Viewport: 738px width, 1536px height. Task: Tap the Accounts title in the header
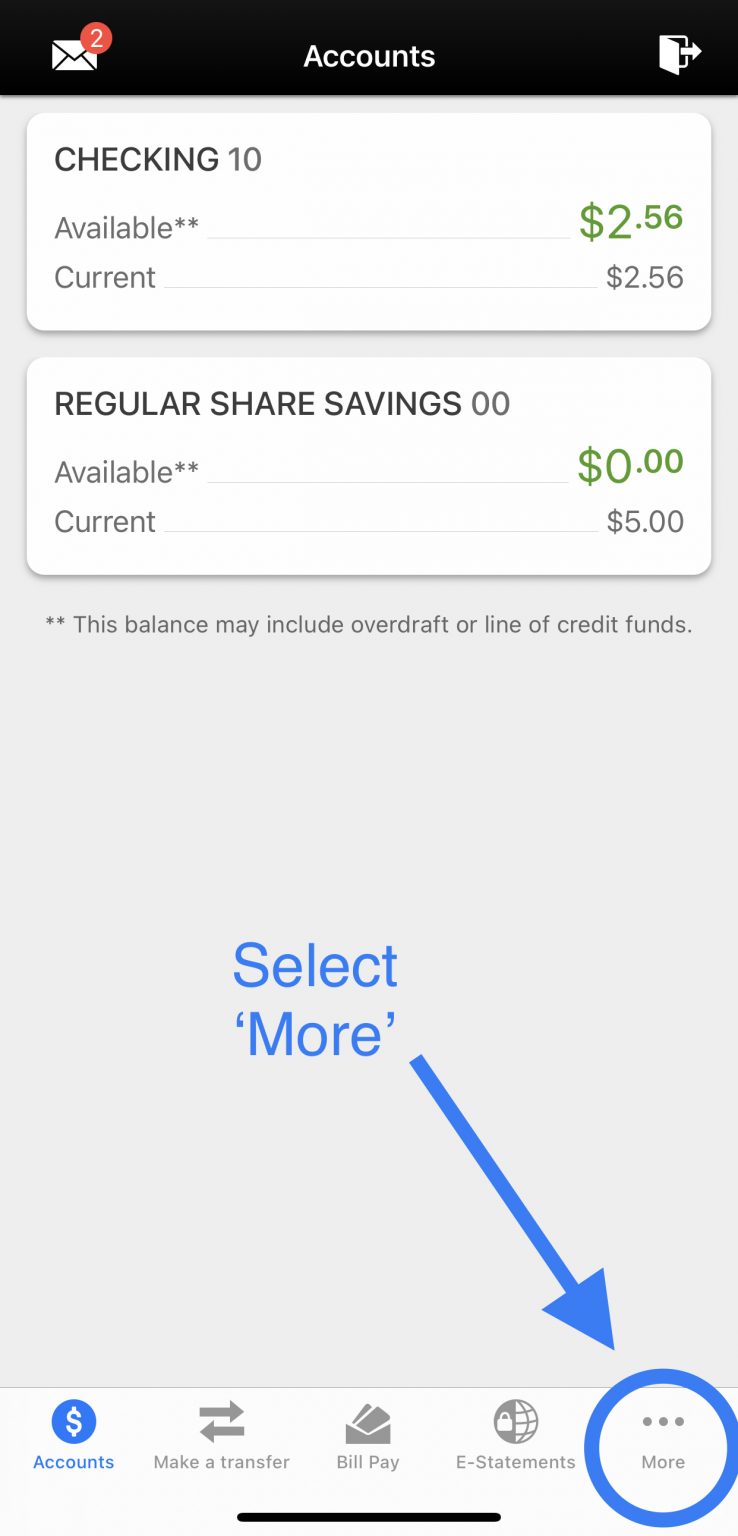[369, 57]
